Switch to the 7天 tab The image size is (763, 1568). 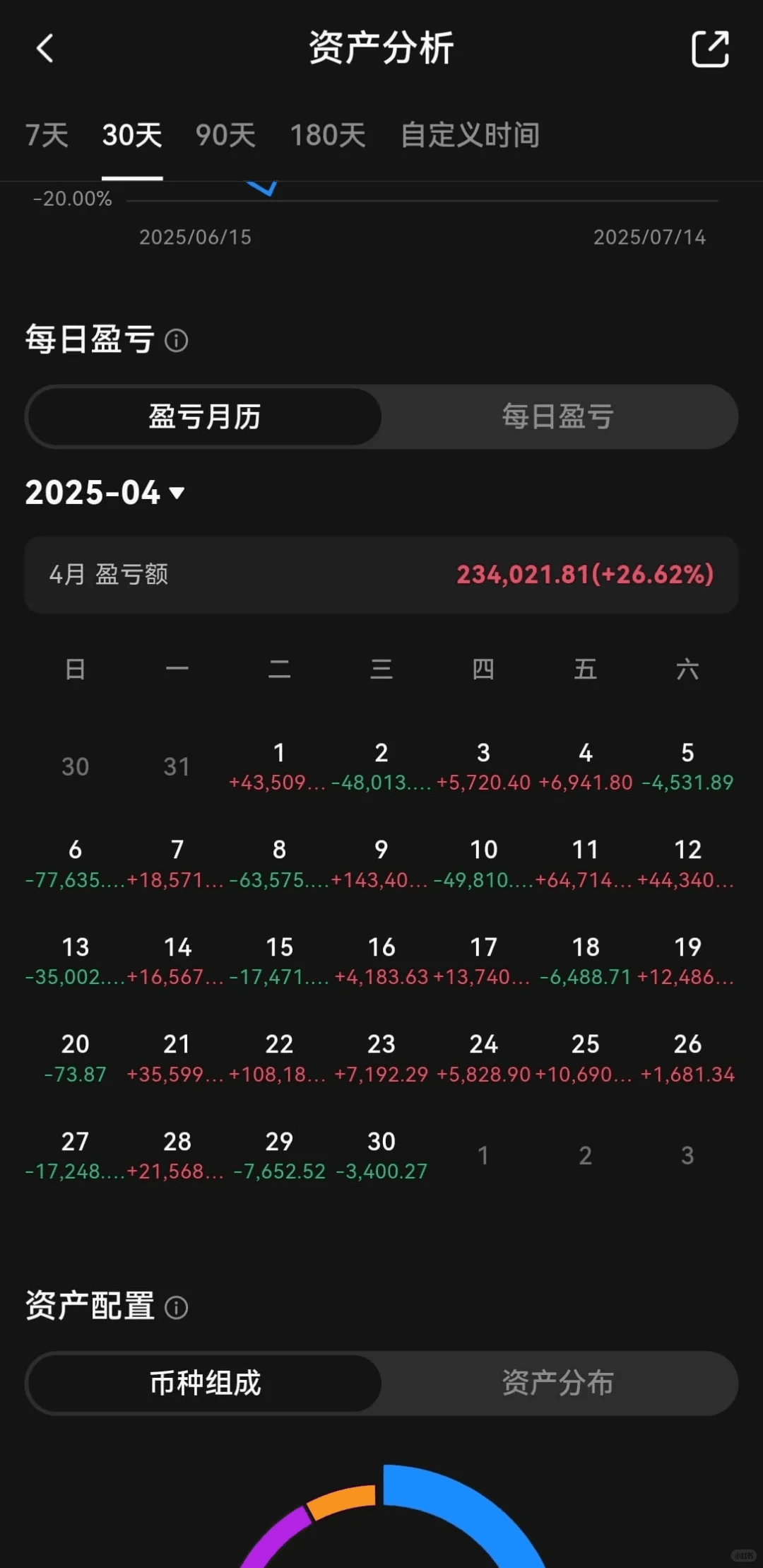pos(47,135)
